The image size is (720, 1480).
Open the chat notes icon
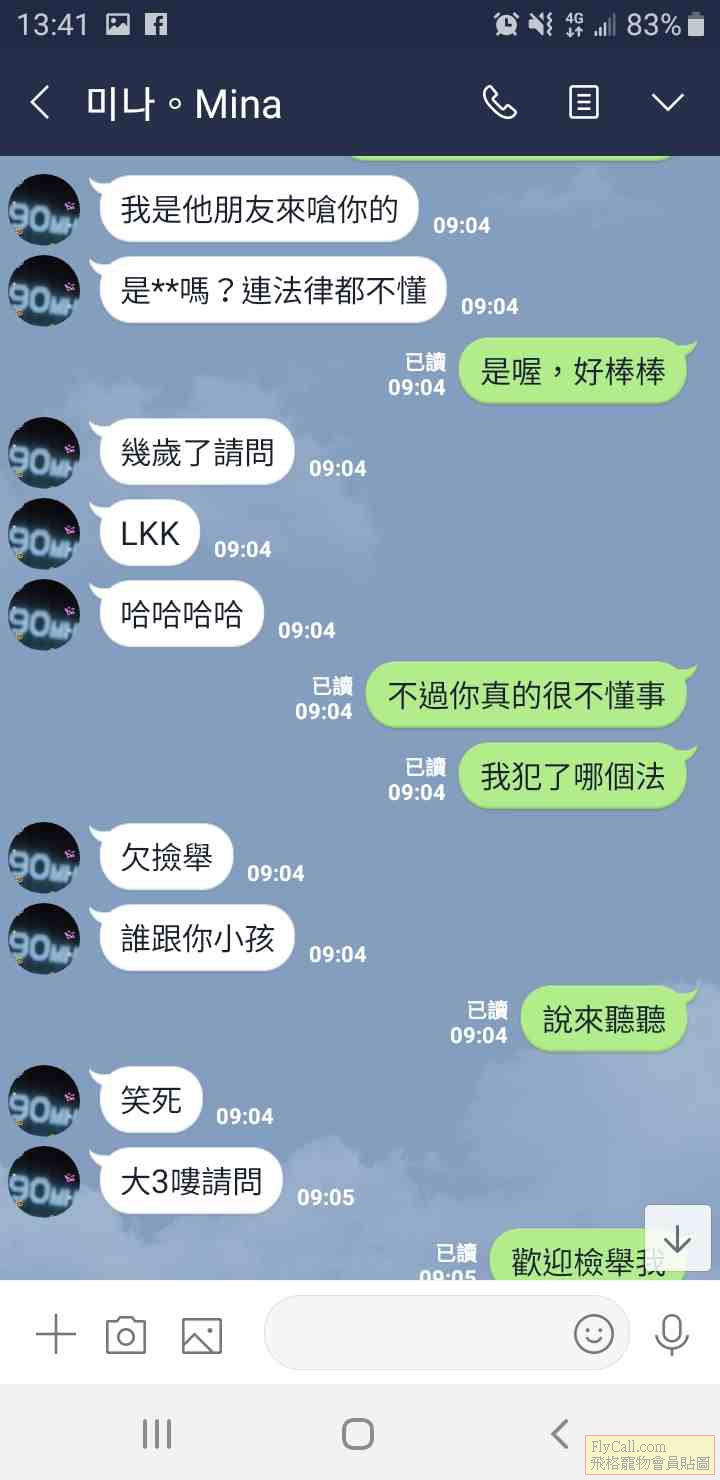[584, 102]
